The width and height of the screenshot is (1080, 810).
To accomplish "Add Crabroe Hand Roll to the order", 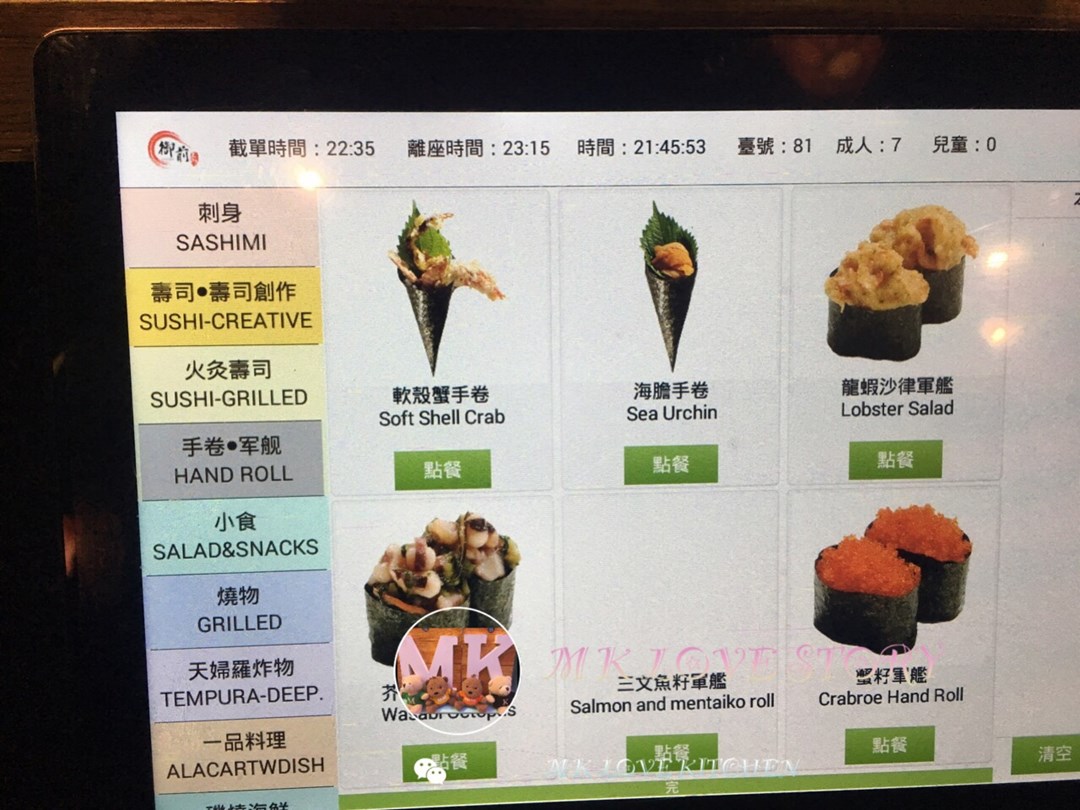I will 889,745.
